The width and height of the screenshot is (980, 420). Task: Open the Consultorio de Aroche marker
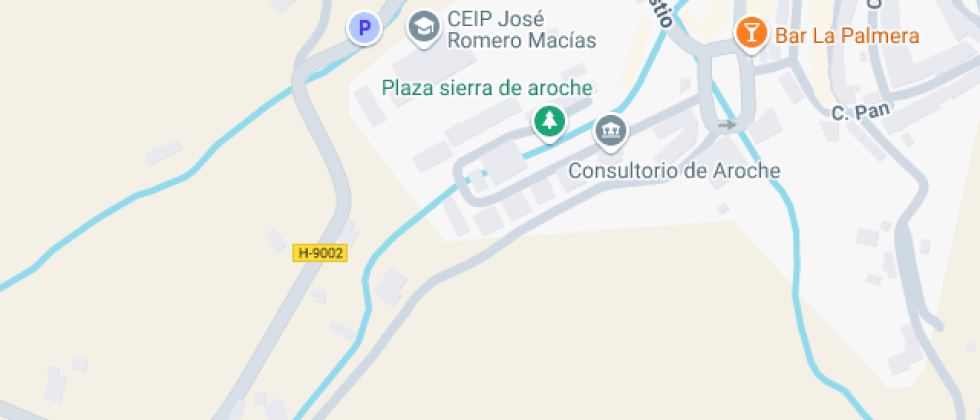tap(610, 130)
